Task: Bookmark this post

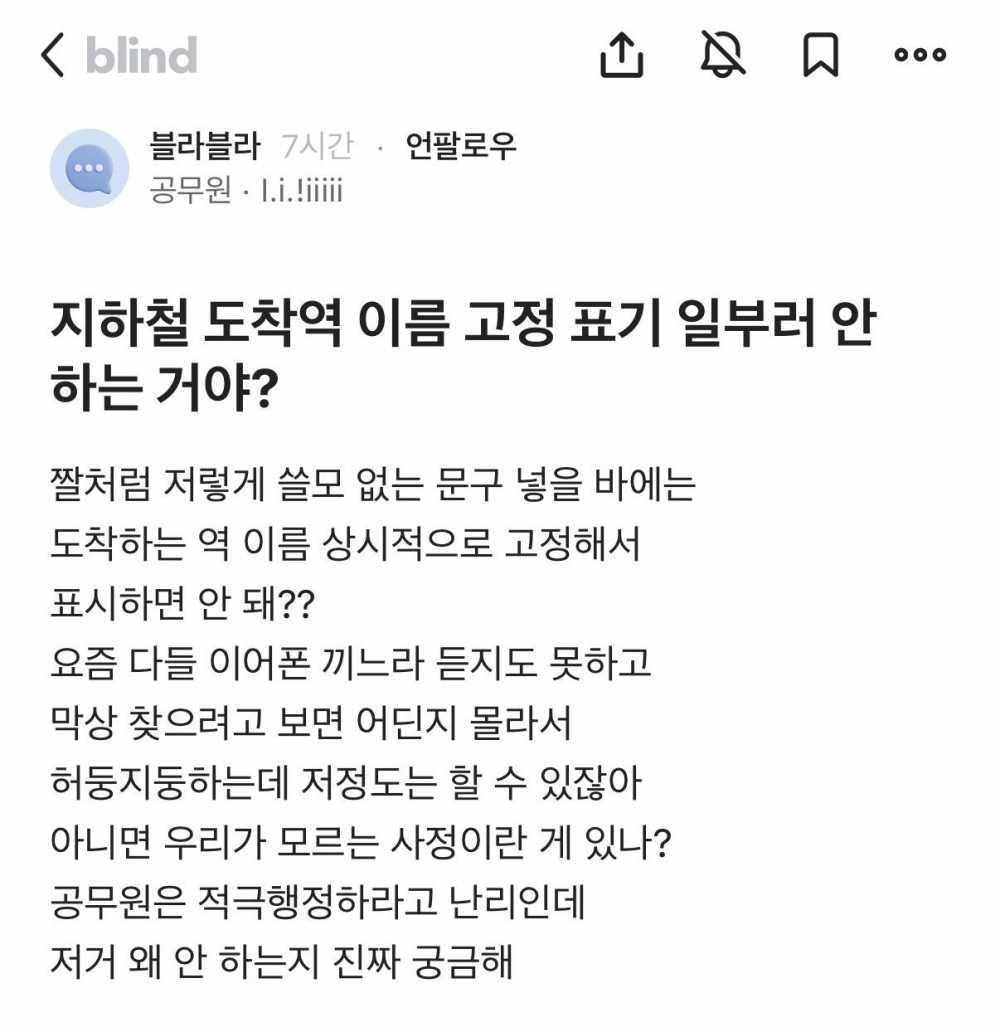Action: click(821, 56)
